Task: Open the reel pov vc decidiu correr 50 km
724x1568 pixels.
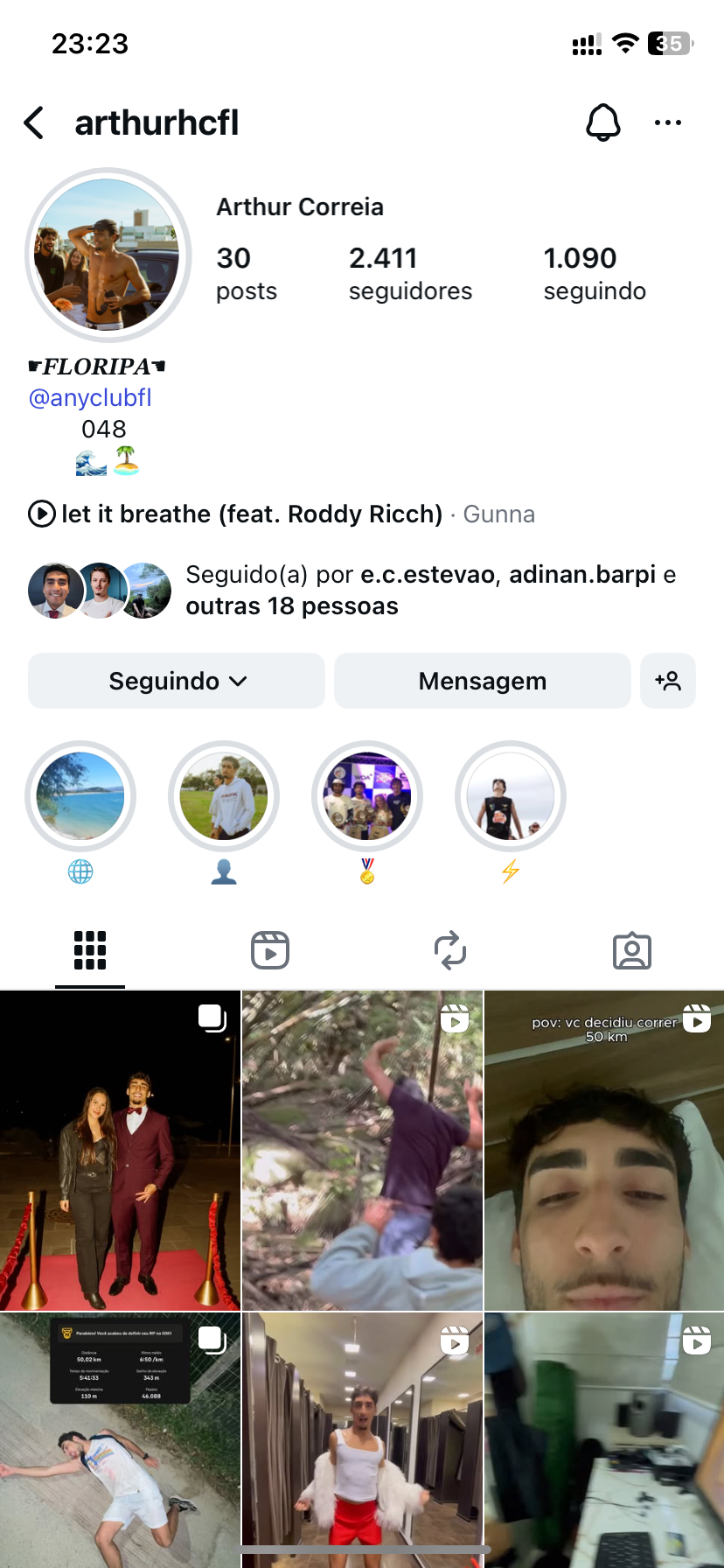Action: [604, 1151]
